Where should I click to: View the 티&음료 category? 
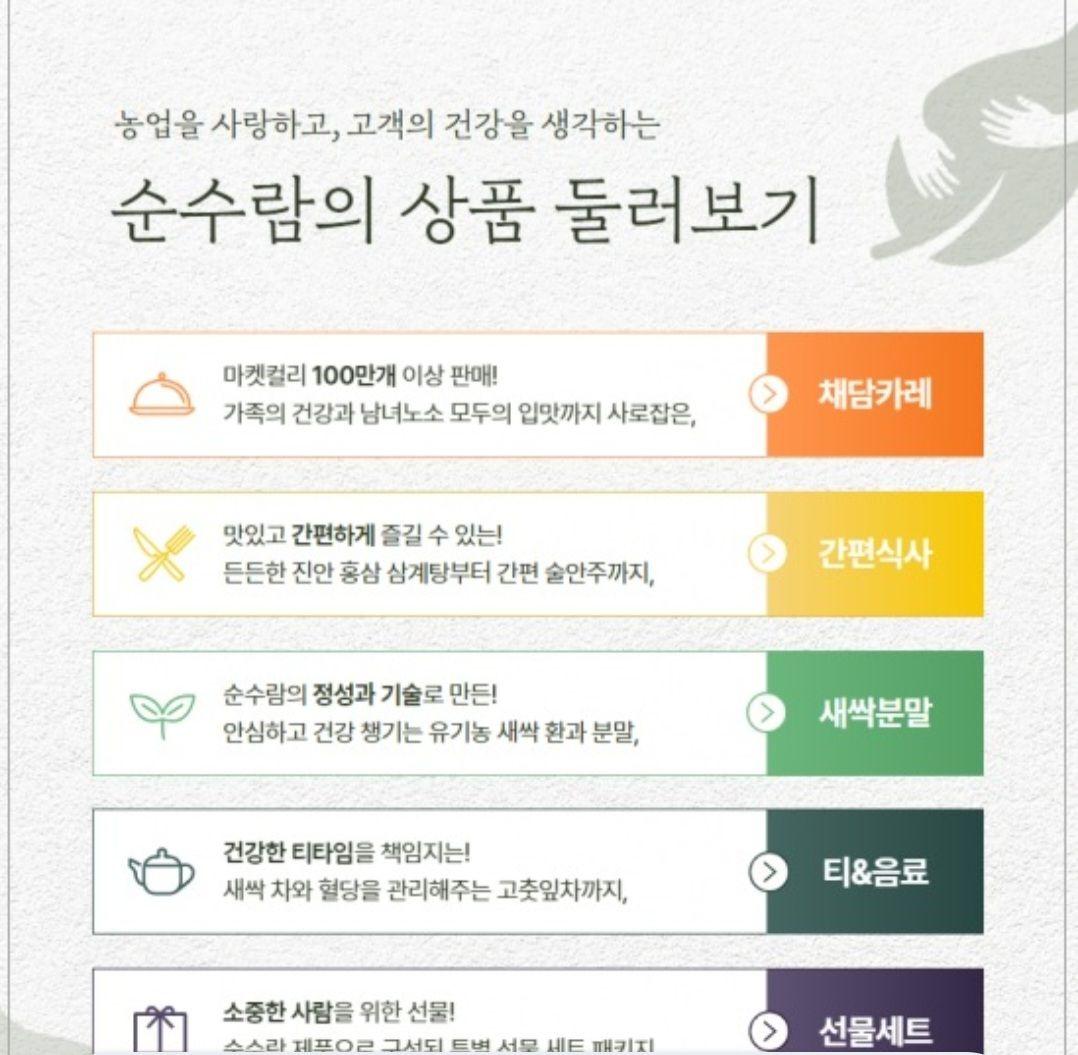click(x=874, y=871)
